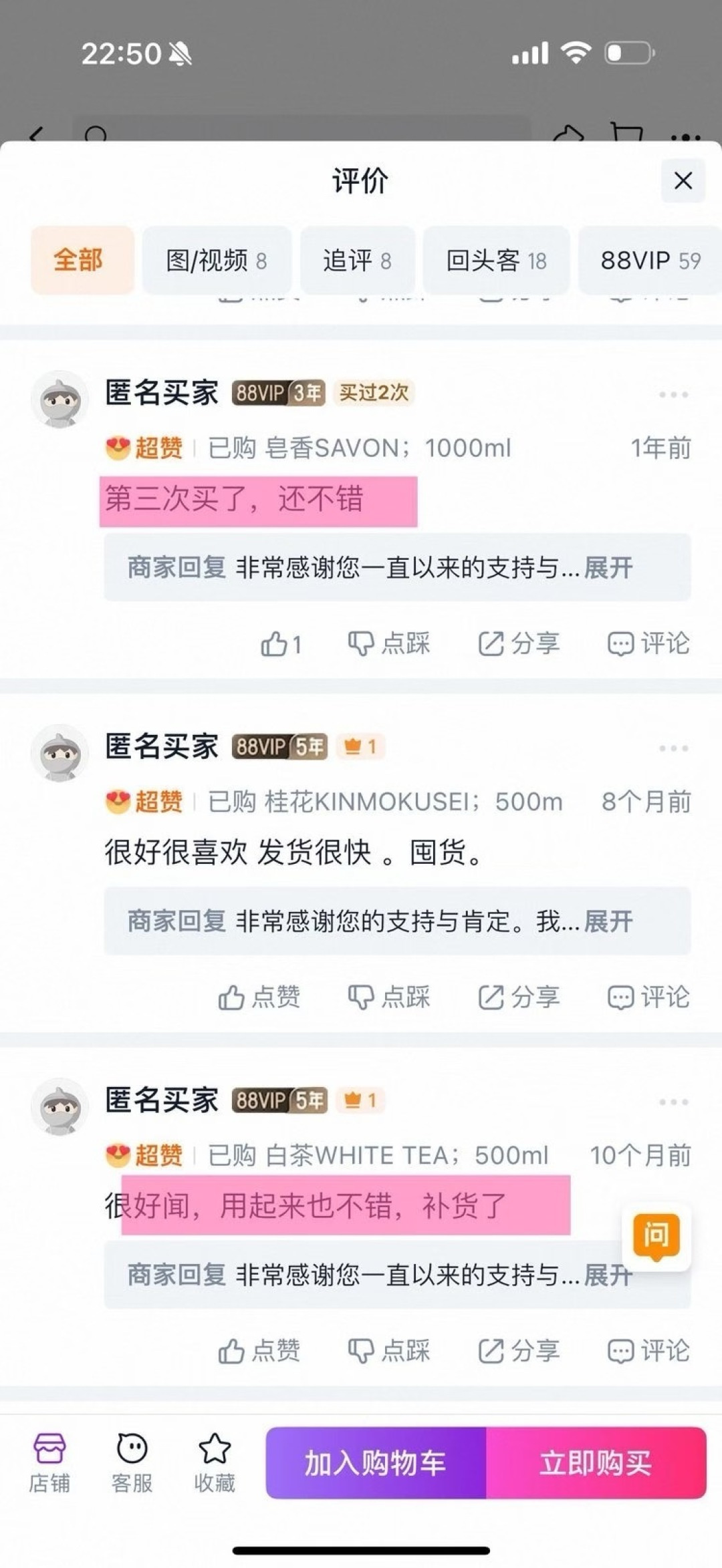Tap 点赞 on the 桂花KINMOKUSEI review

[259, 997]
